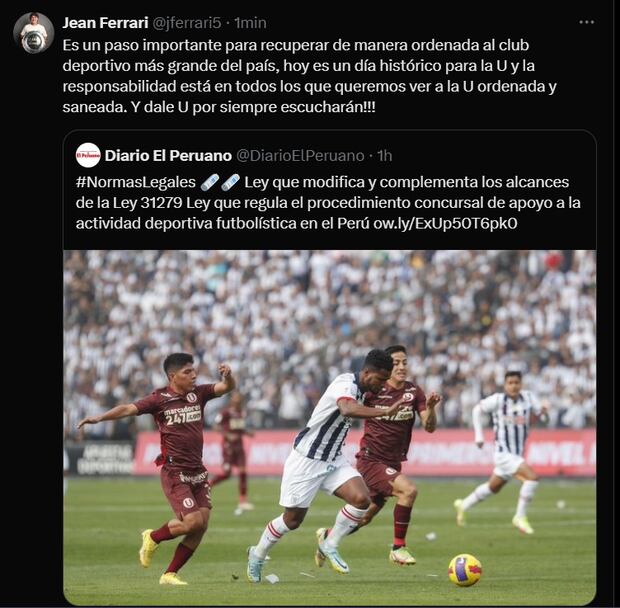Image resolution: width=620 pixels, height=608 pixels.
Task: Open the #NormasLegales hashtag
Action: tap(135, 182)
